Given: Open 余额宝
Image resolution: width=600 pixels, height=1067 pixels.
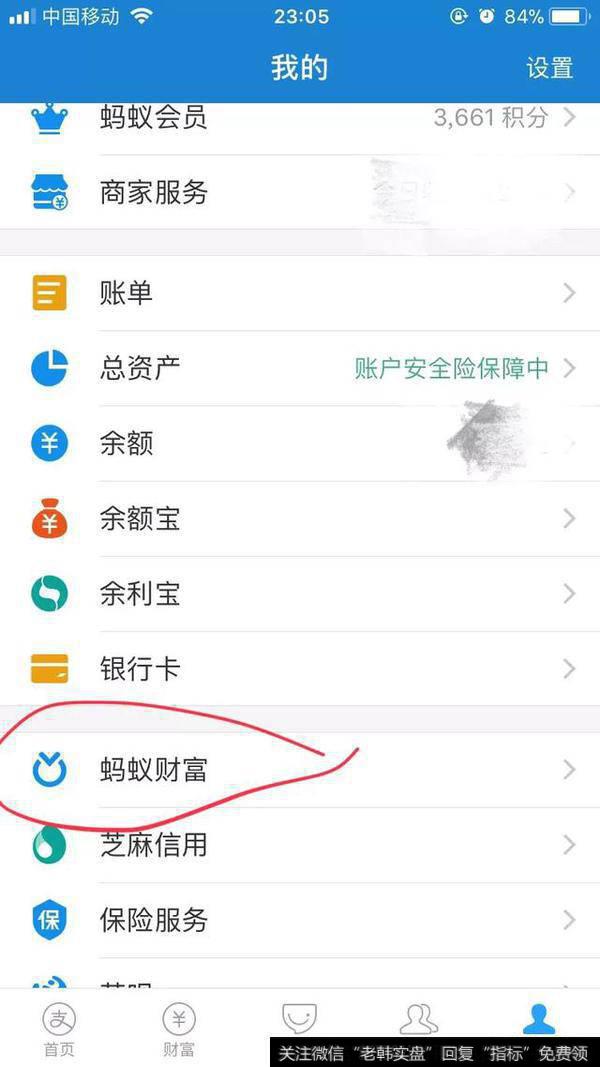Looking at the screenshot, I should tap(300, 518).
